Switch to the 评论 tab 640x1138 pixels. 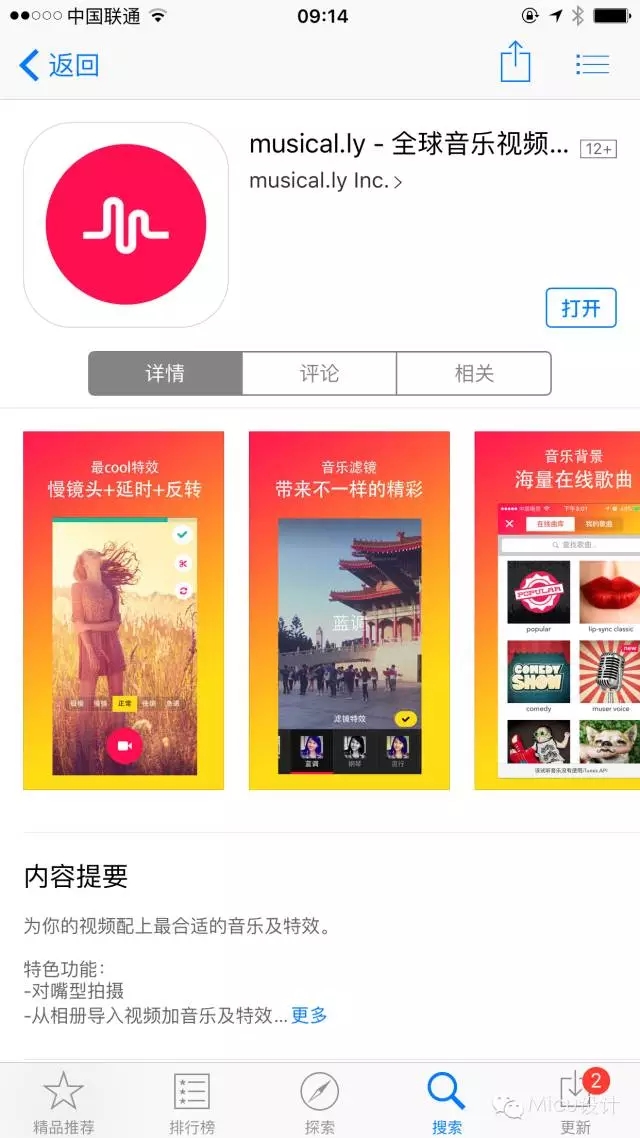click(x=319, y=373)
